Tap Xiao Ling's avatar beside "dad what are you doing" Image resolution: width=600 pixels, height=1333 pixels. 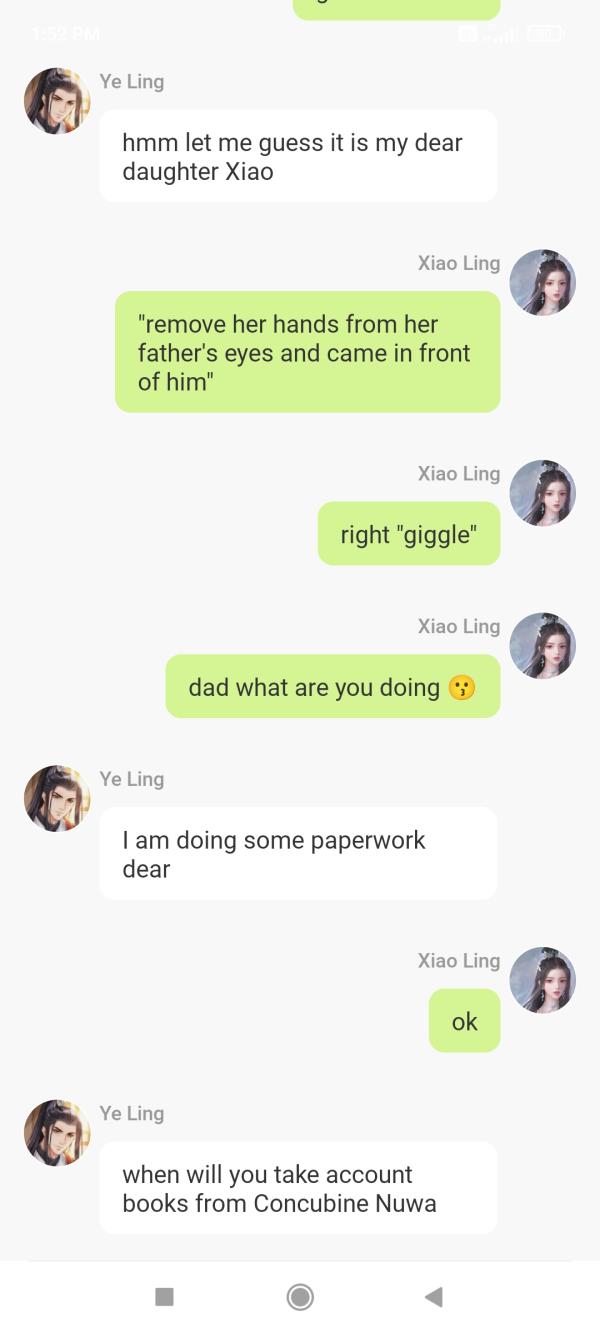pyautogui.click(x=542, y=646)
